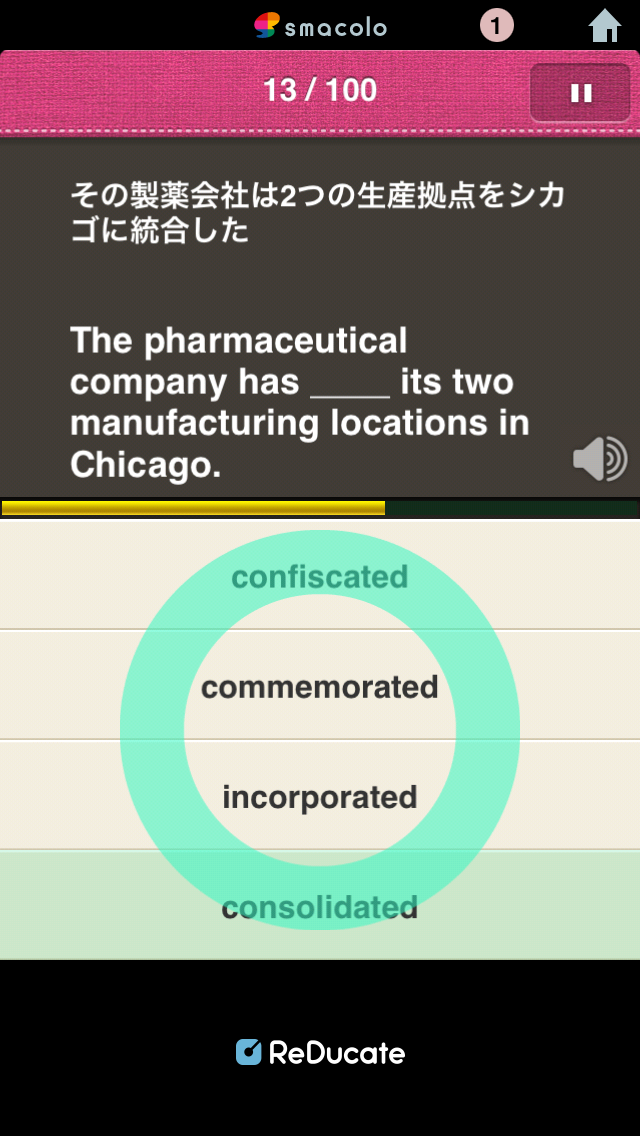Pause the quiz
640x1136 pixels.
(x=580, y=93)
